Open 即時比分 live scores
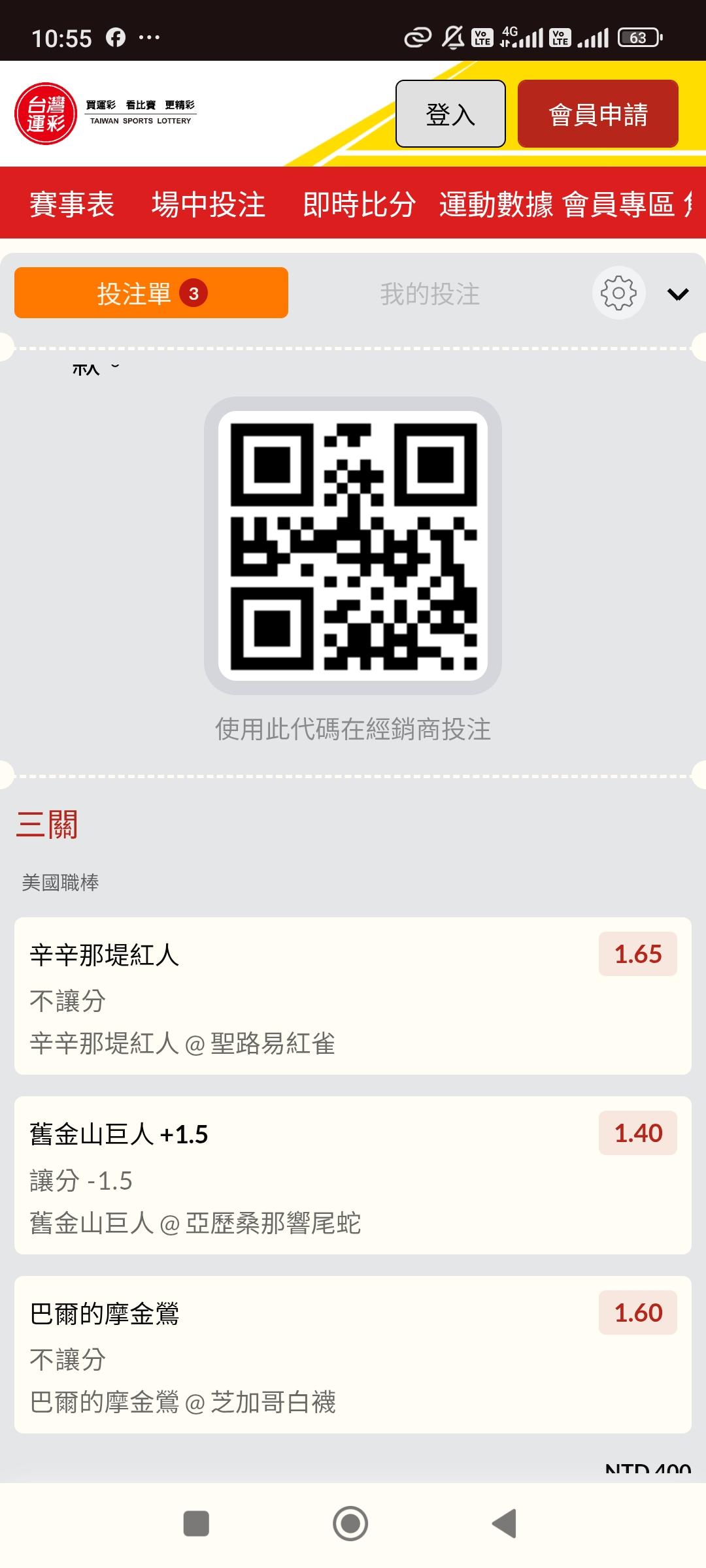The height and width of the screenshot is (1568, 706). coord(359,204)
